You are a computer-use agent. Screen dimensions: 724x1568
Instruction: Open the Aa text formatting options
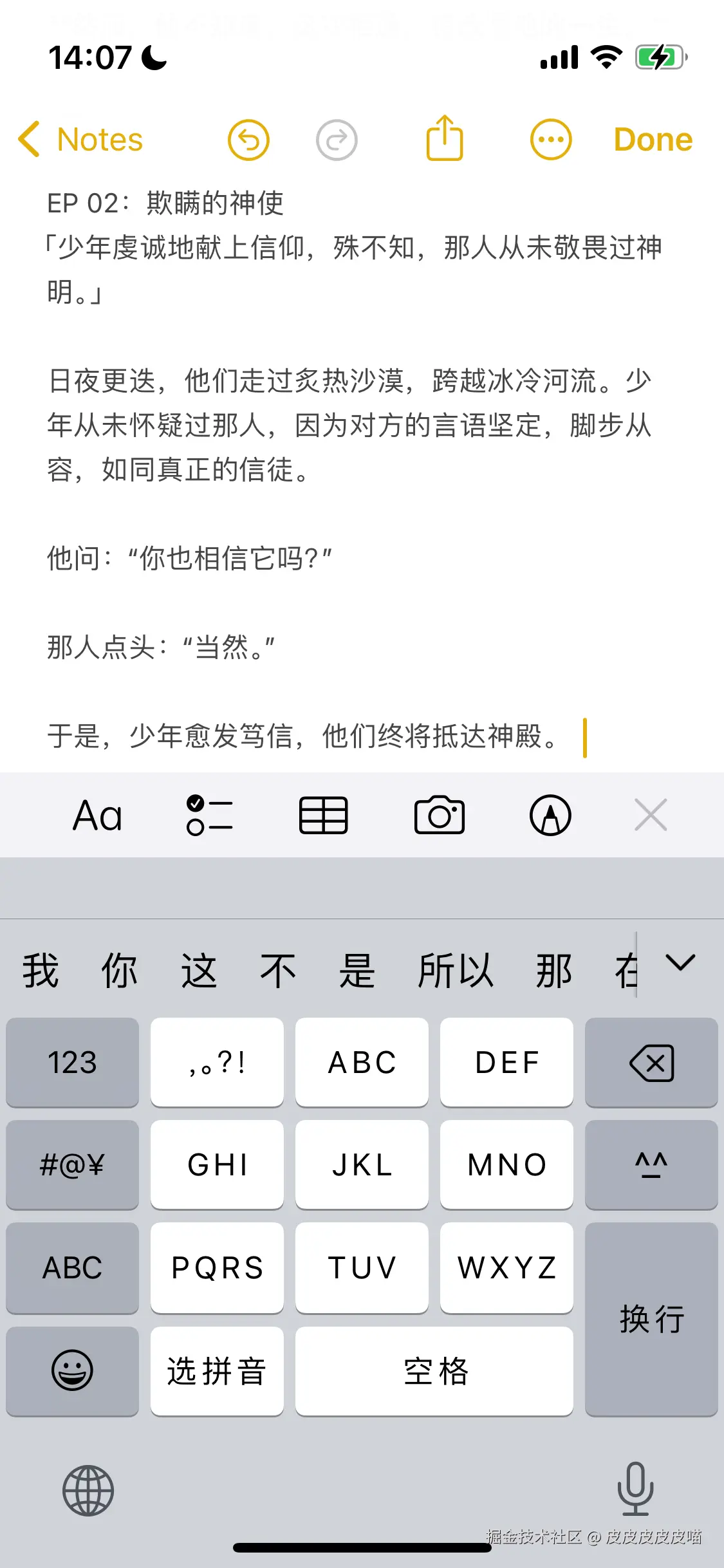[x=97, y=816]
